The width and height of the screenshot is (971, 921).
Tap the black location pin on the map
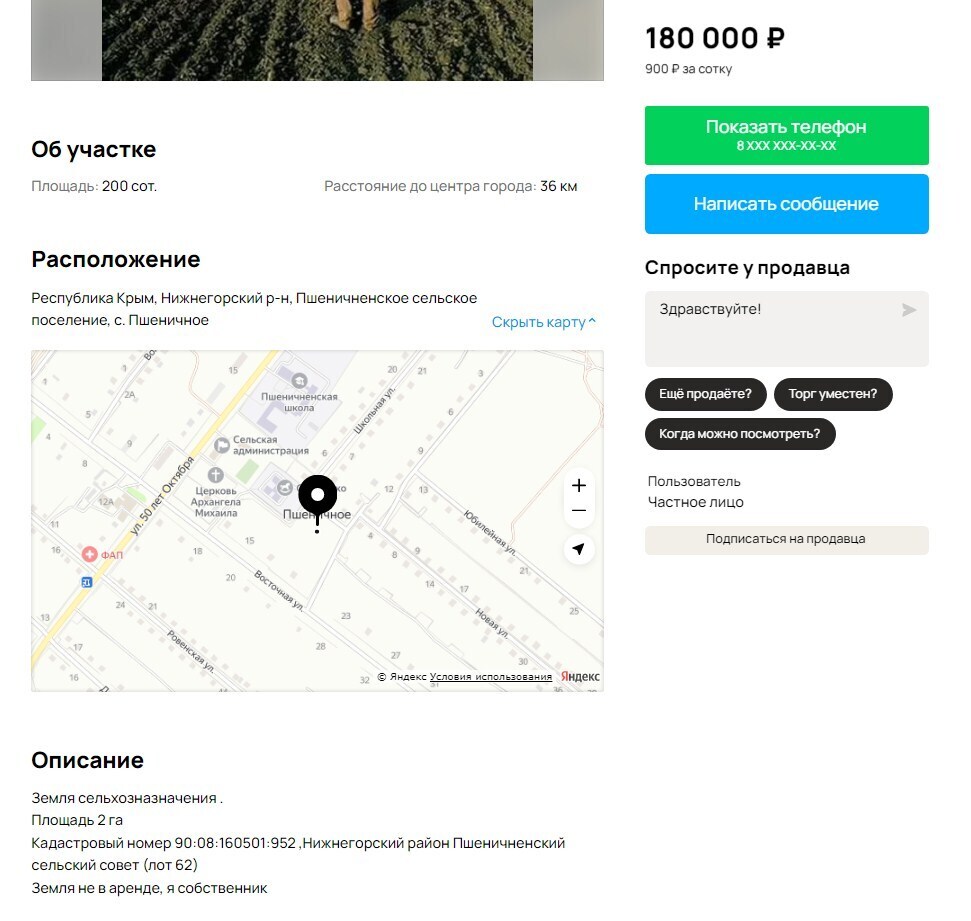[x=318, y=495]
